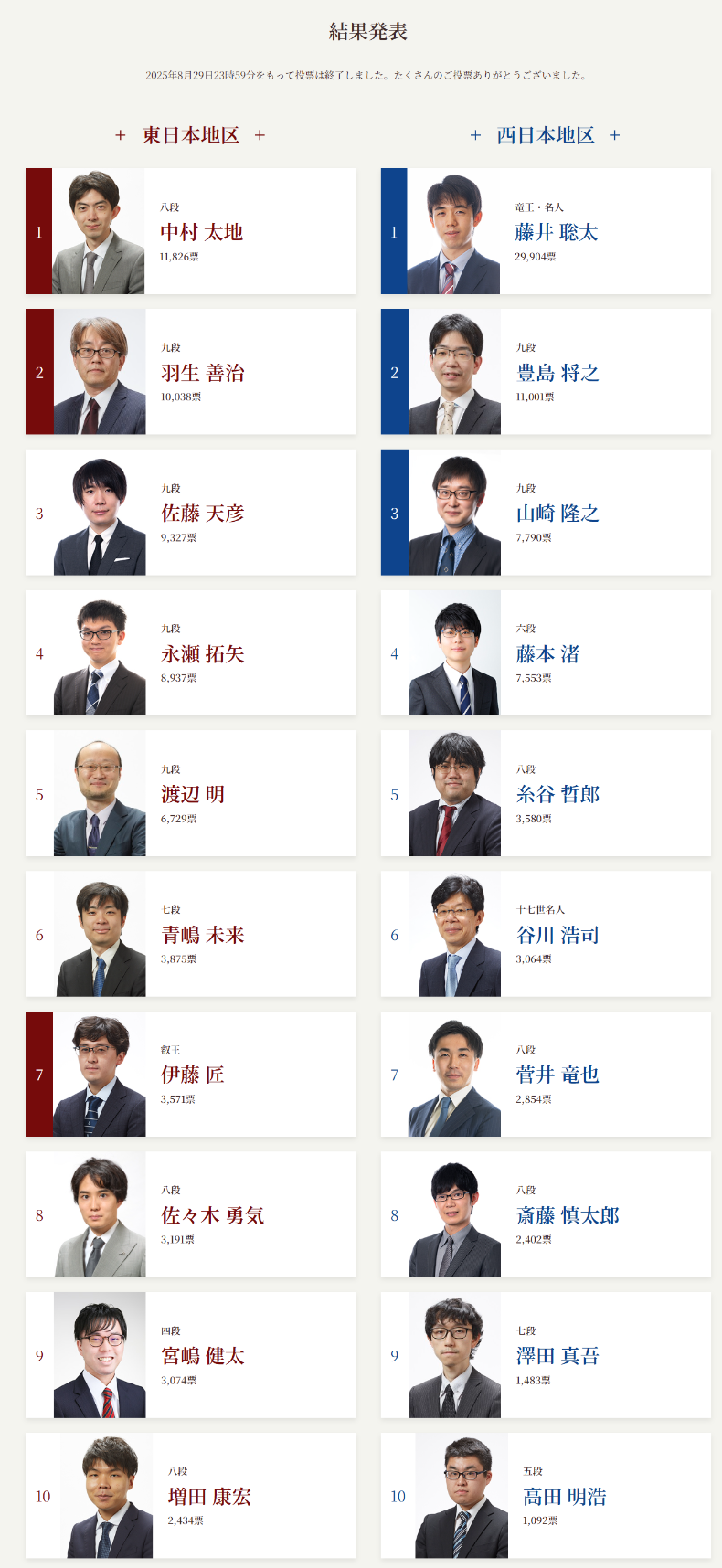This screenshot has height=1568, width=722.
Task: Open 伊藤 匠's result card
Action: [x=191, y=1075]
